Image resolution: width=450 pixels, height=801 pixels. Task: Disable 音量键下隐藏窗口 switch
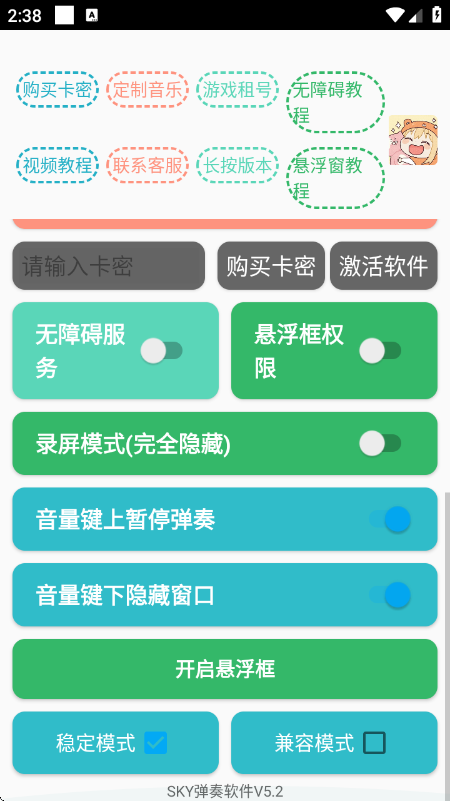coord(390,595)
